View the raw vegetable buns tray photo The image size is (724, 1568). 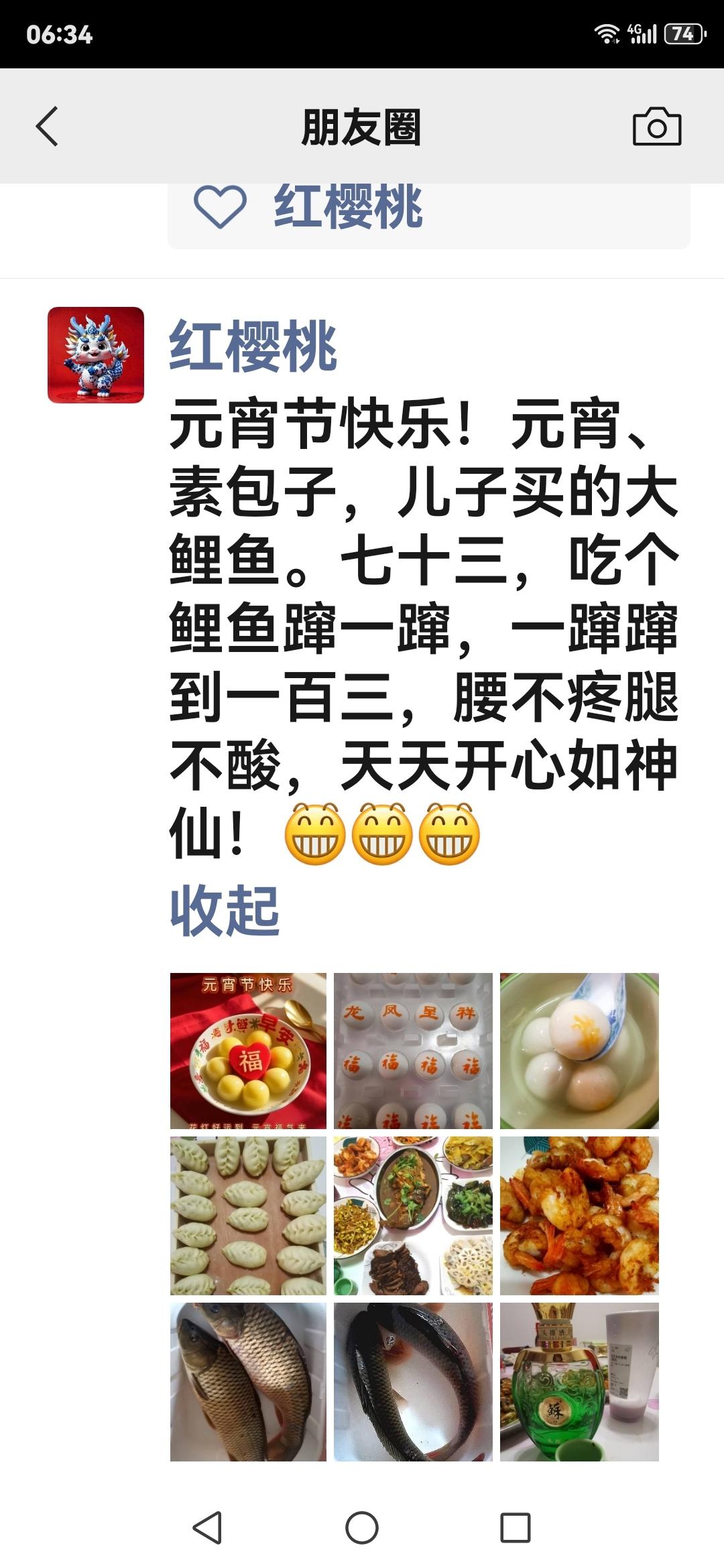click(248, 1216)
